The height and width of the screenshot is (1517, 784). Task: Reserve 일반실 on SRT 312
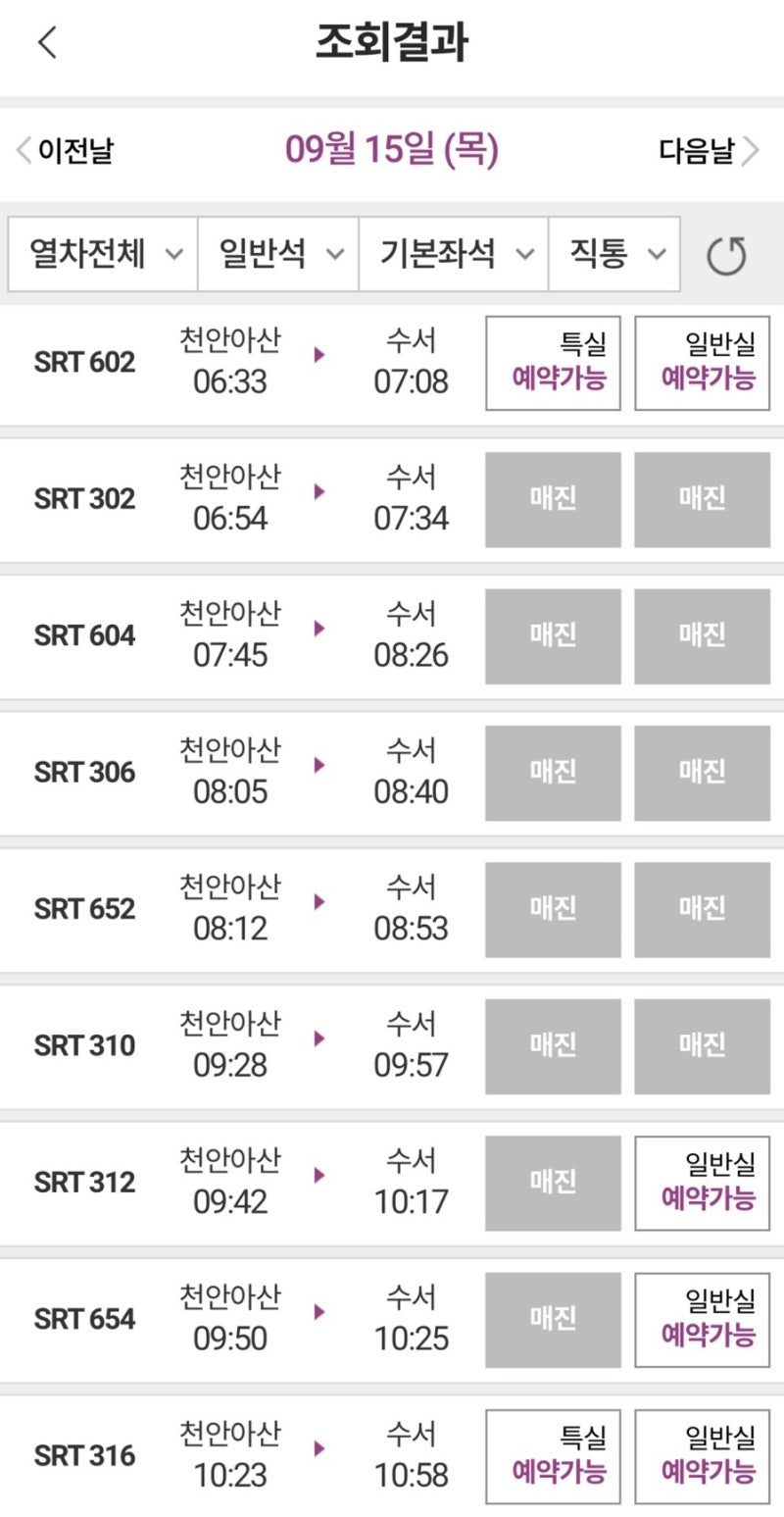(x=703, y=1183)
